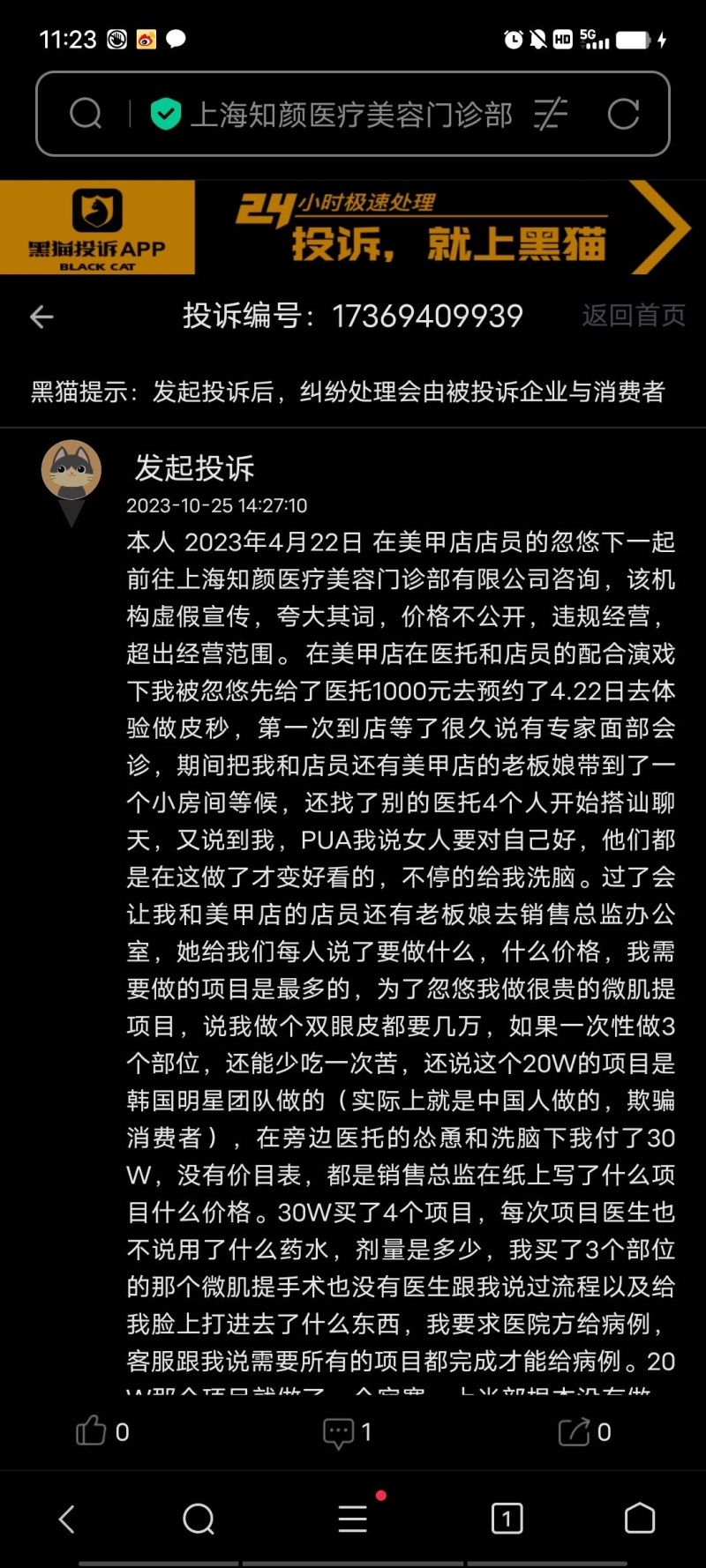
Task: Open the tab switcher showing 1 tab
Action: tap(507, 1519)
